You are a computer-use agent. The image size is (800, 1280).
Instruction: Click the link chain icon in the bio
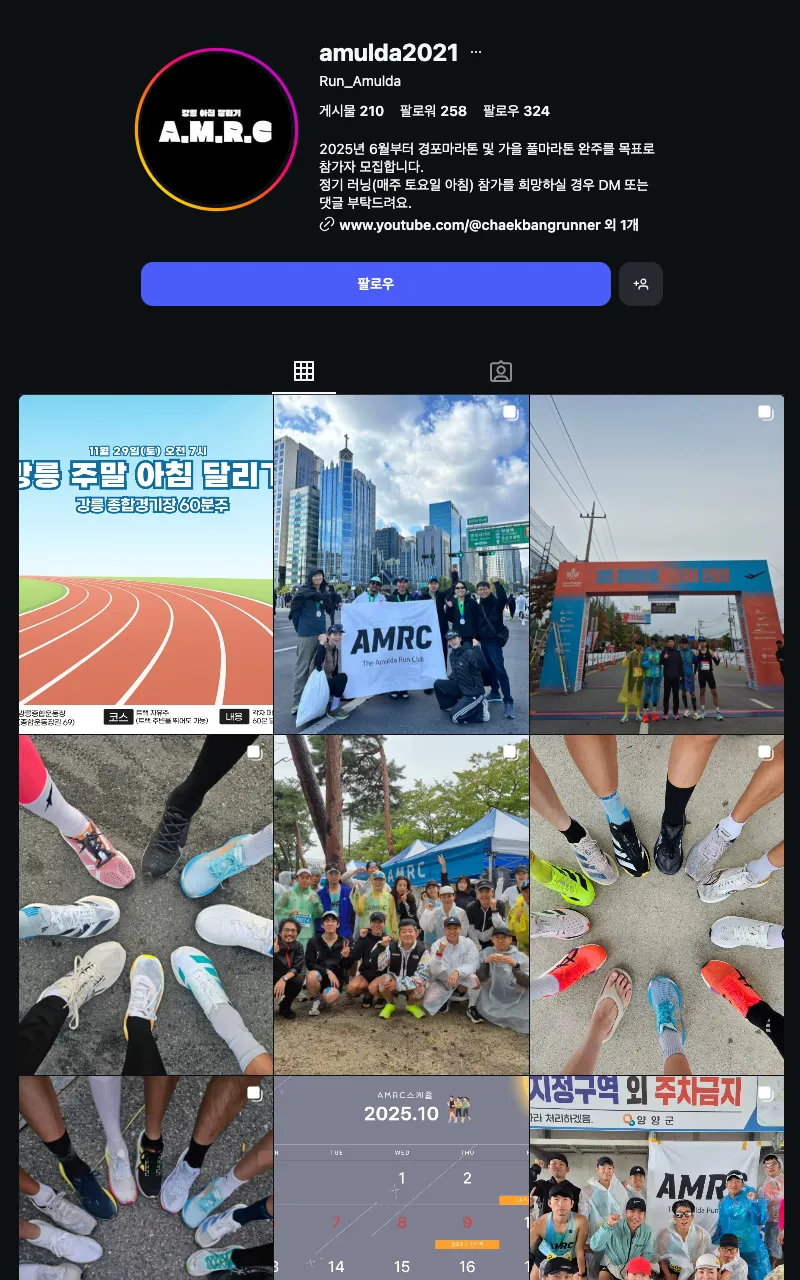point(324,225)
